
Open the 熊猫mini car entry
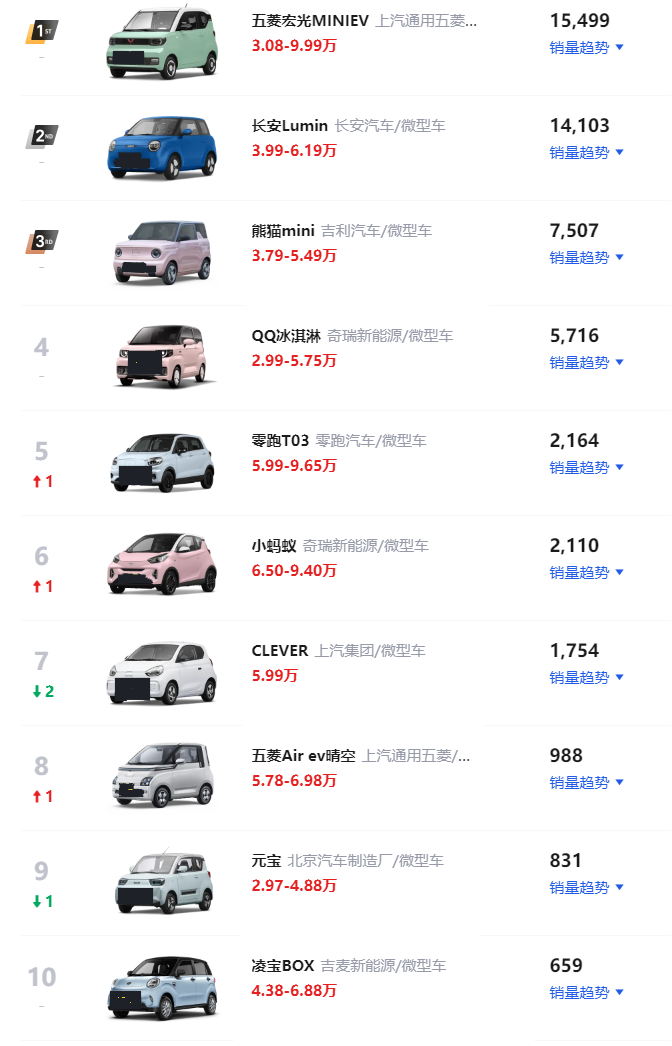pos(283,231)
